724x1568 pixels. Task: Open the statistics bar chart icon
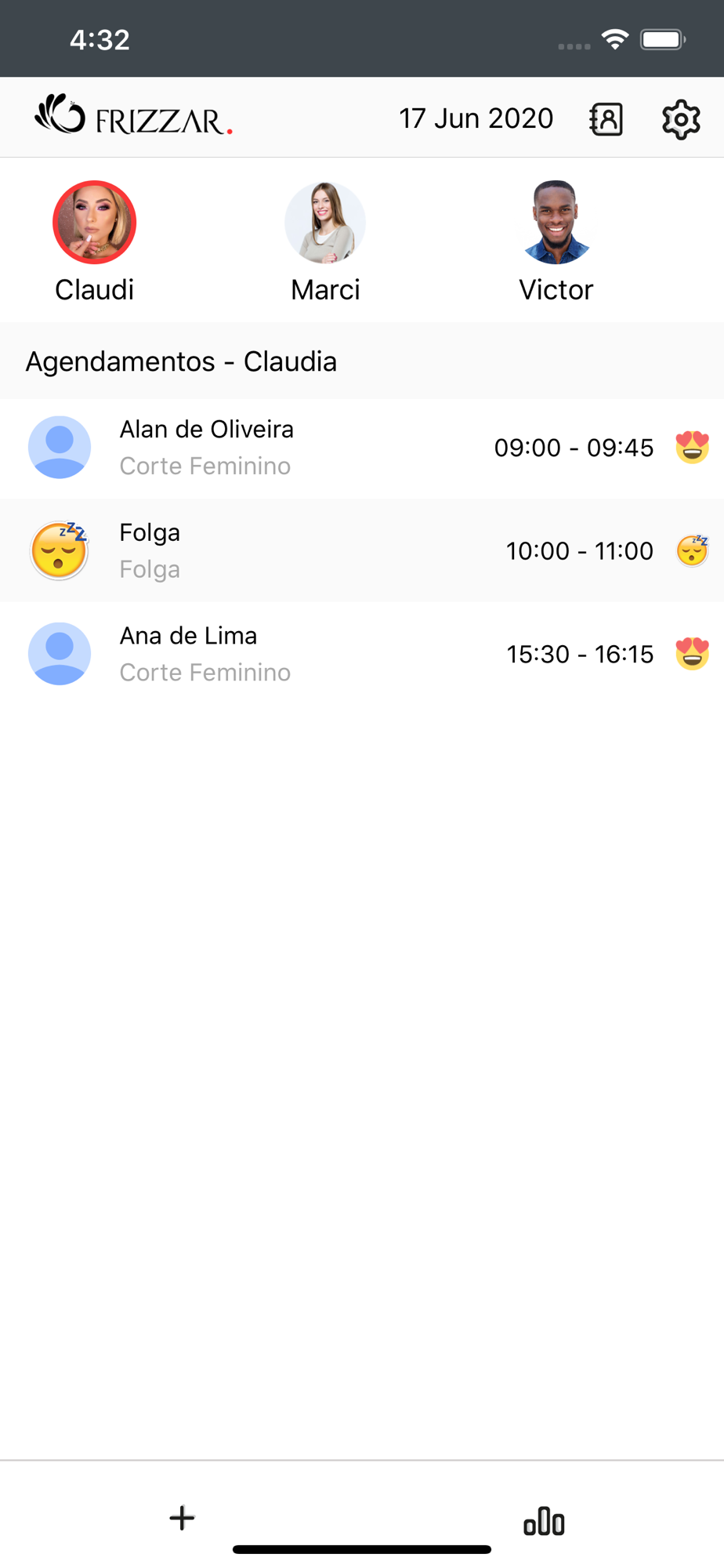coord(544,1521)
